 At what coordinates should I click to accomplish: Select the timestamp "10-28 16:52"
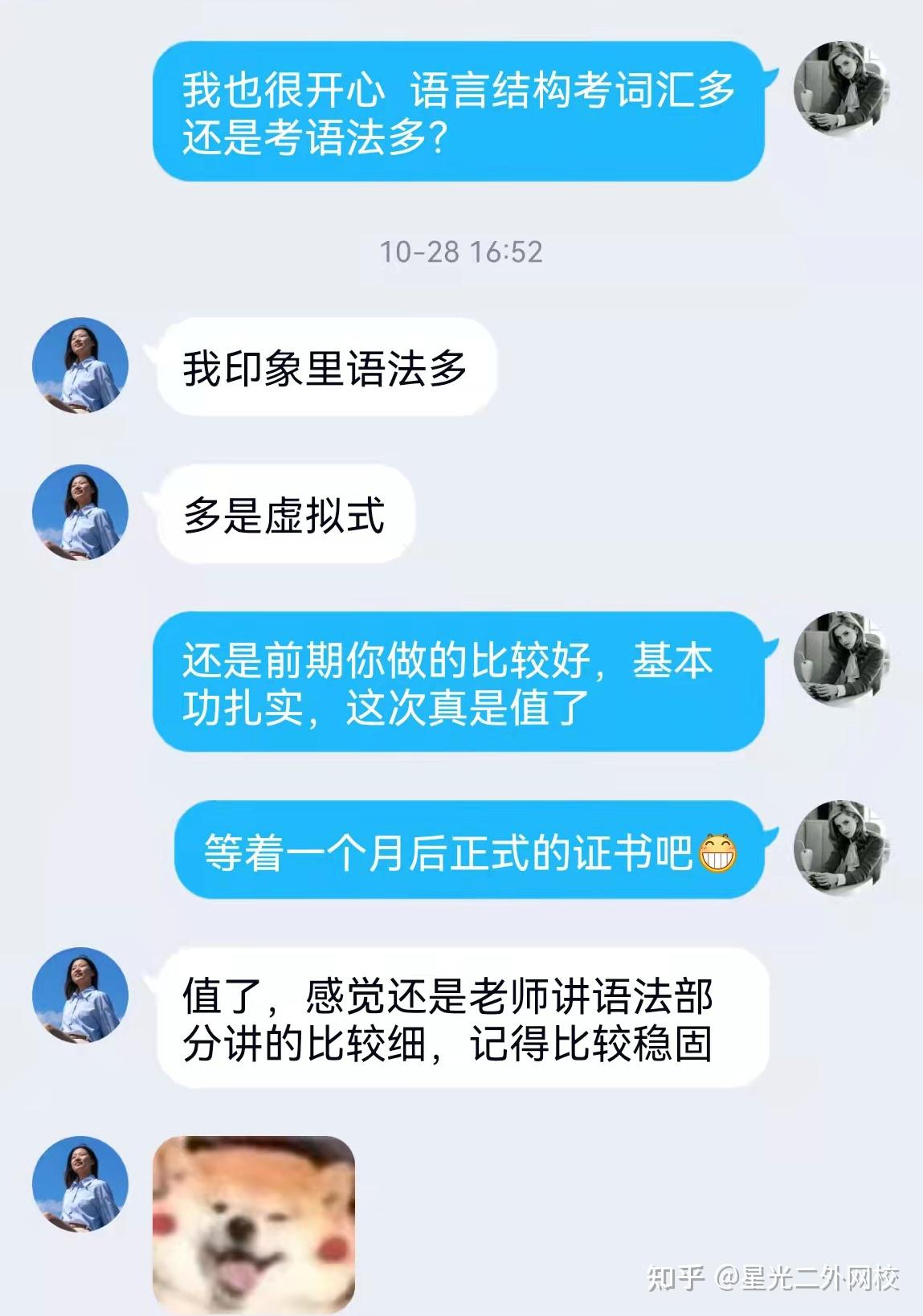[460, 251]
